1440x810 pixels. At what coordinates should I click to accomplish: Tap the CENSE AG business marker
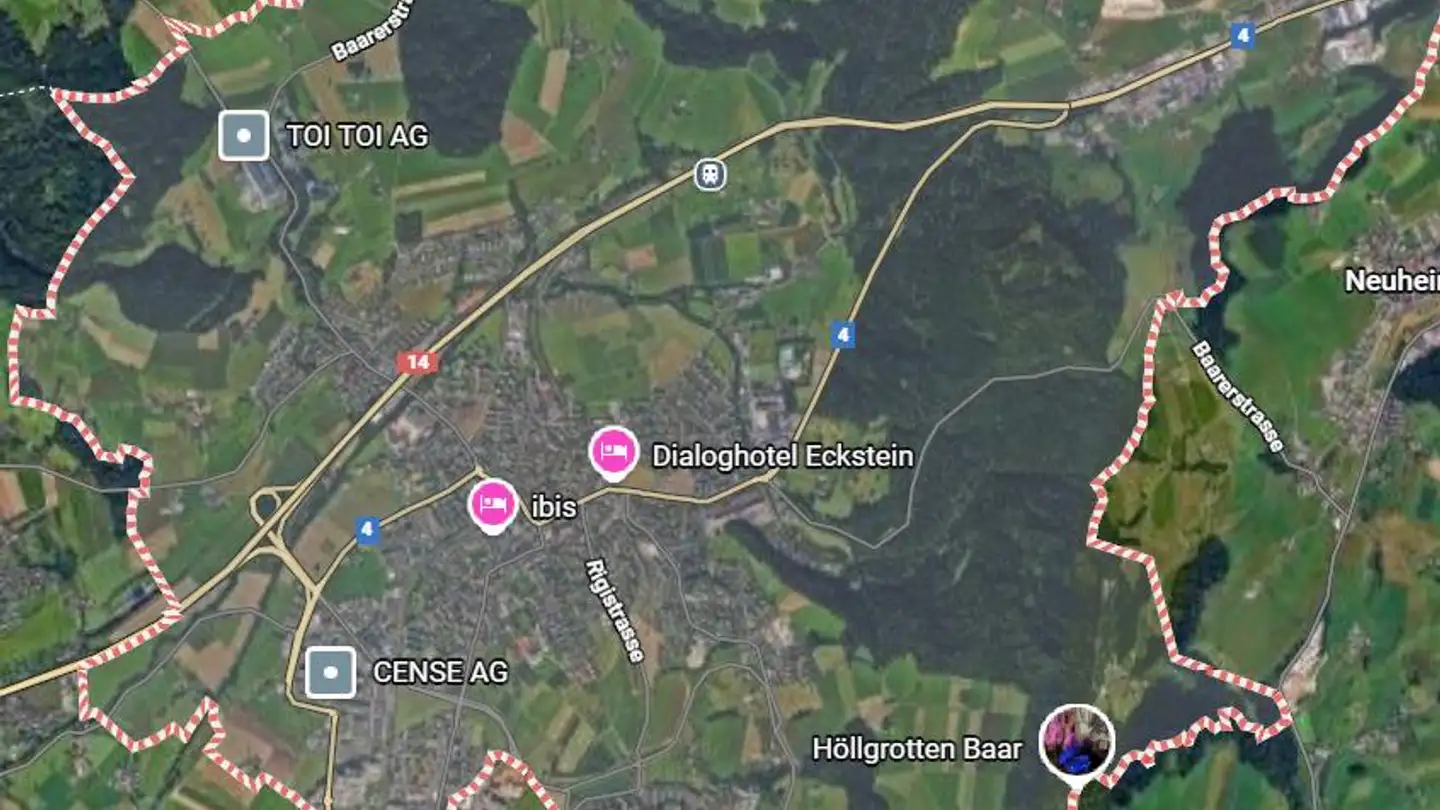[x=330, y=672]
